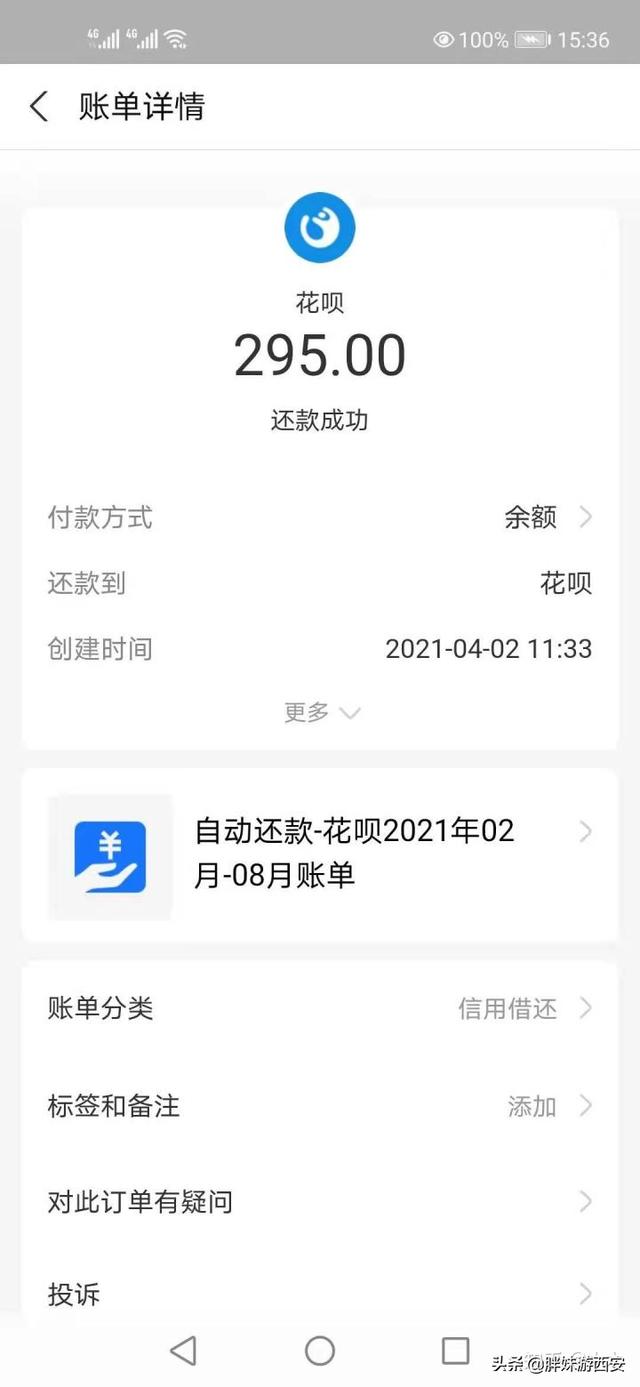Open the 付款方式 余额 row
640x1387 pixels.
click(x=320, y=517)
